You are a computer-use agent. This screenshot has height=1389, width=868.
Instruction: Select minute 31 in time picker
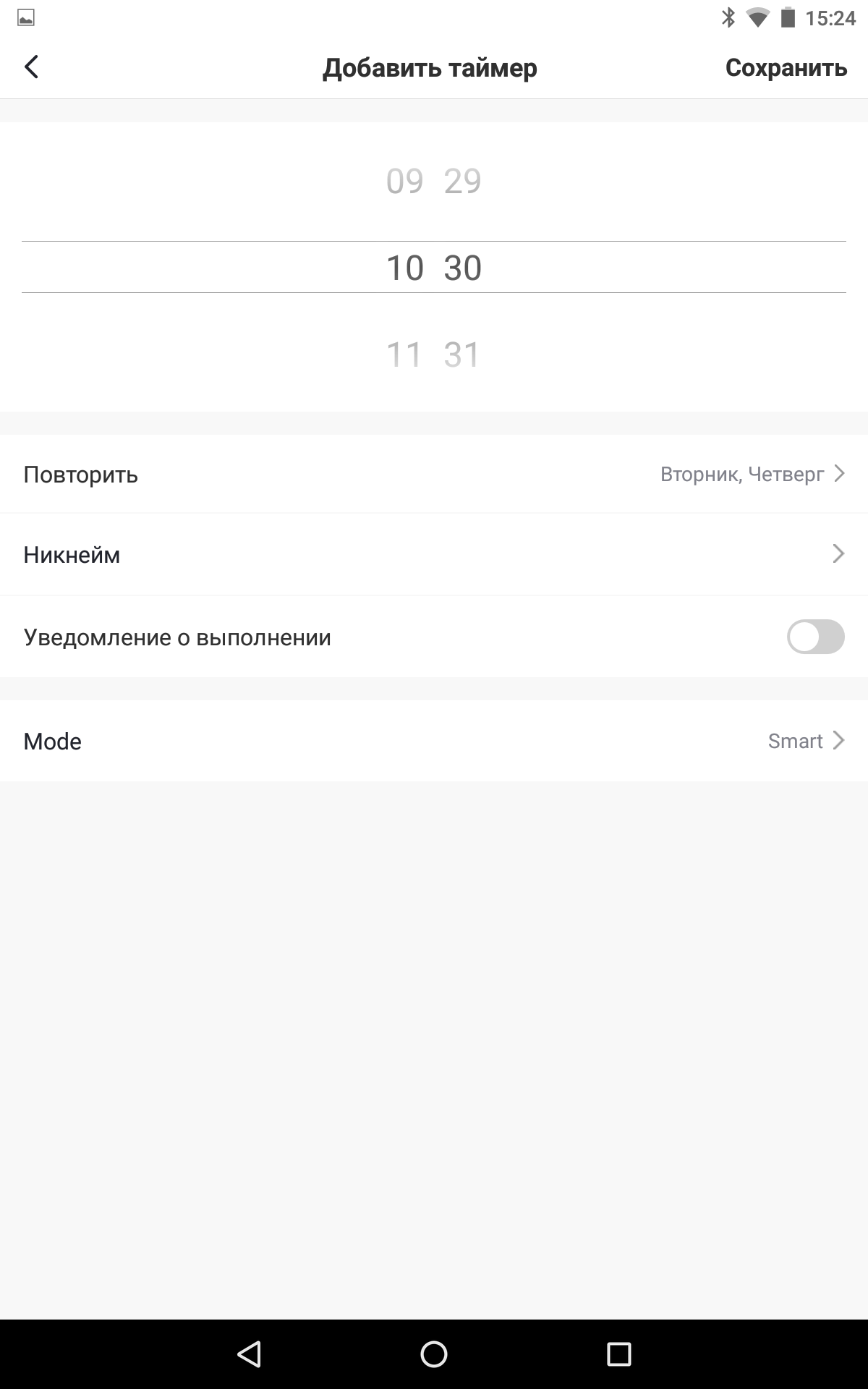click(463, 354)
